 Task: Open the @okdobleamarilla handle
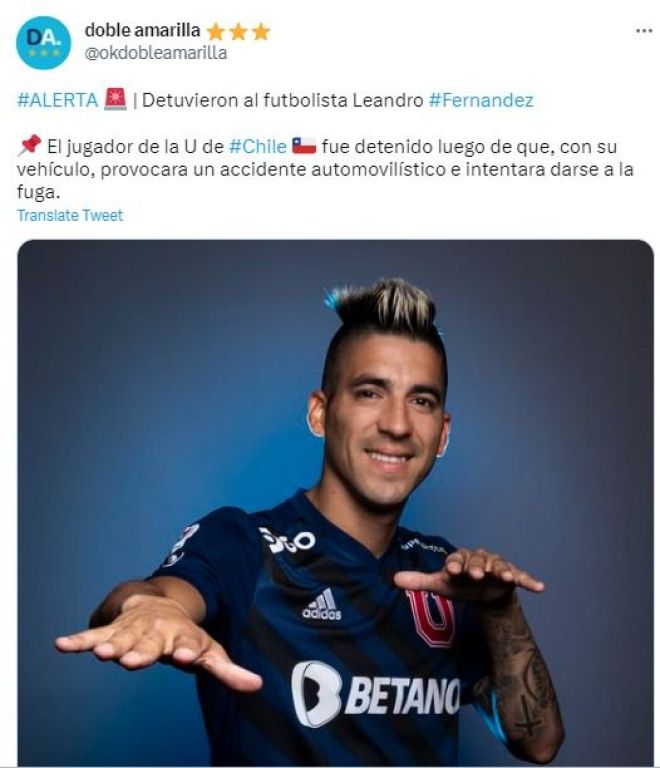click(155, 53)
